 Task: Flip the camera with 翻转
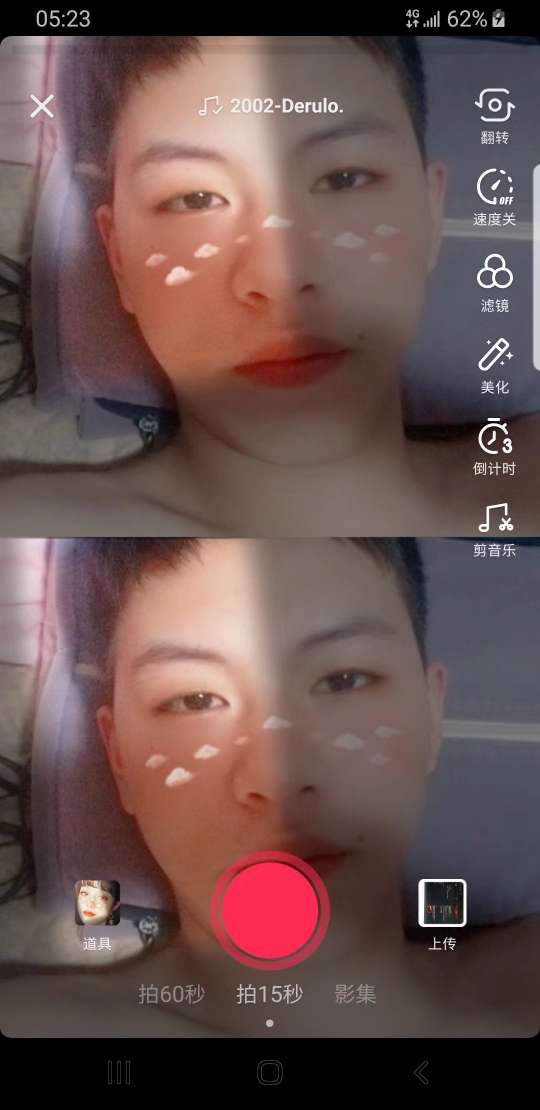[x=495, y=116]
